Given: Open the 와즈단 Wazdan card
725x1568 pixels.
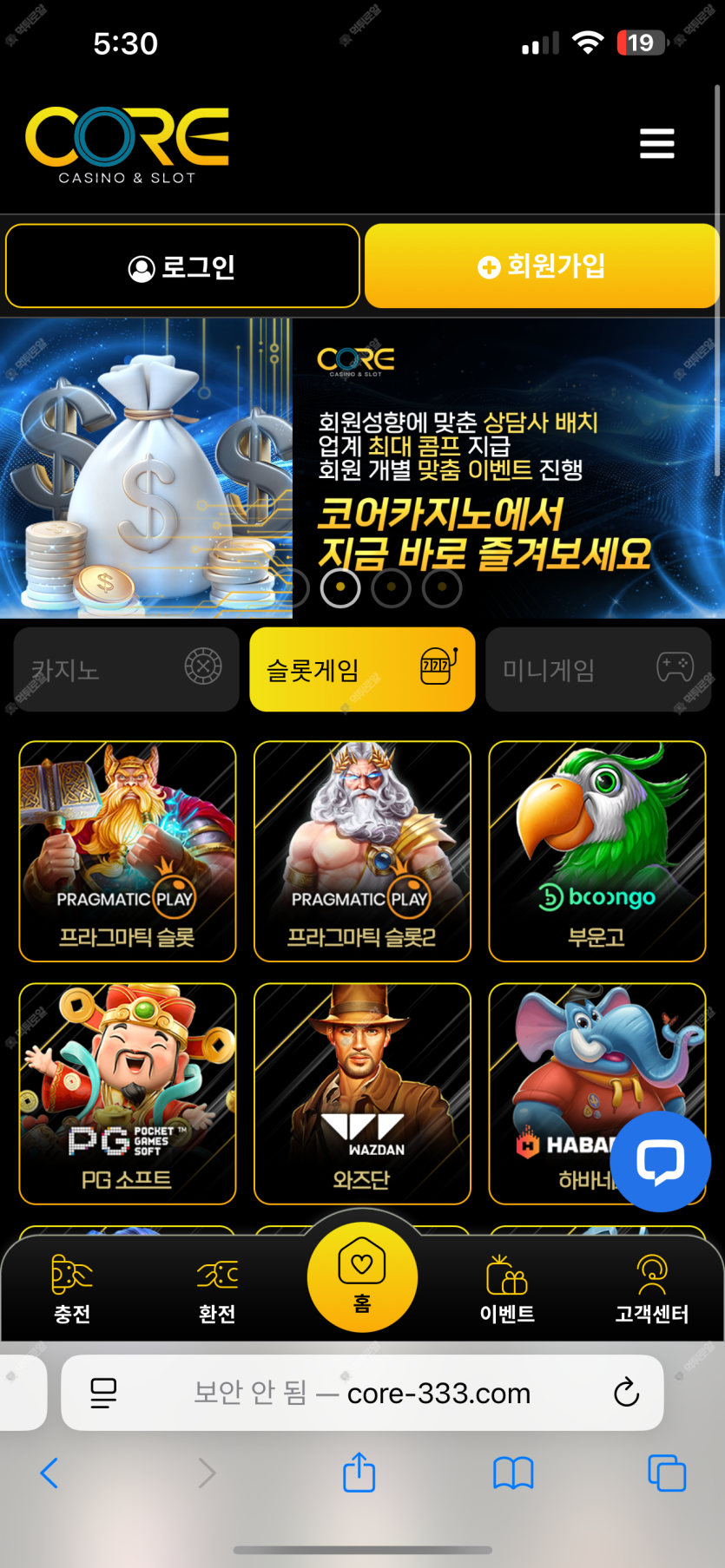Looking at the screenshot, I should click(362, 1092).
